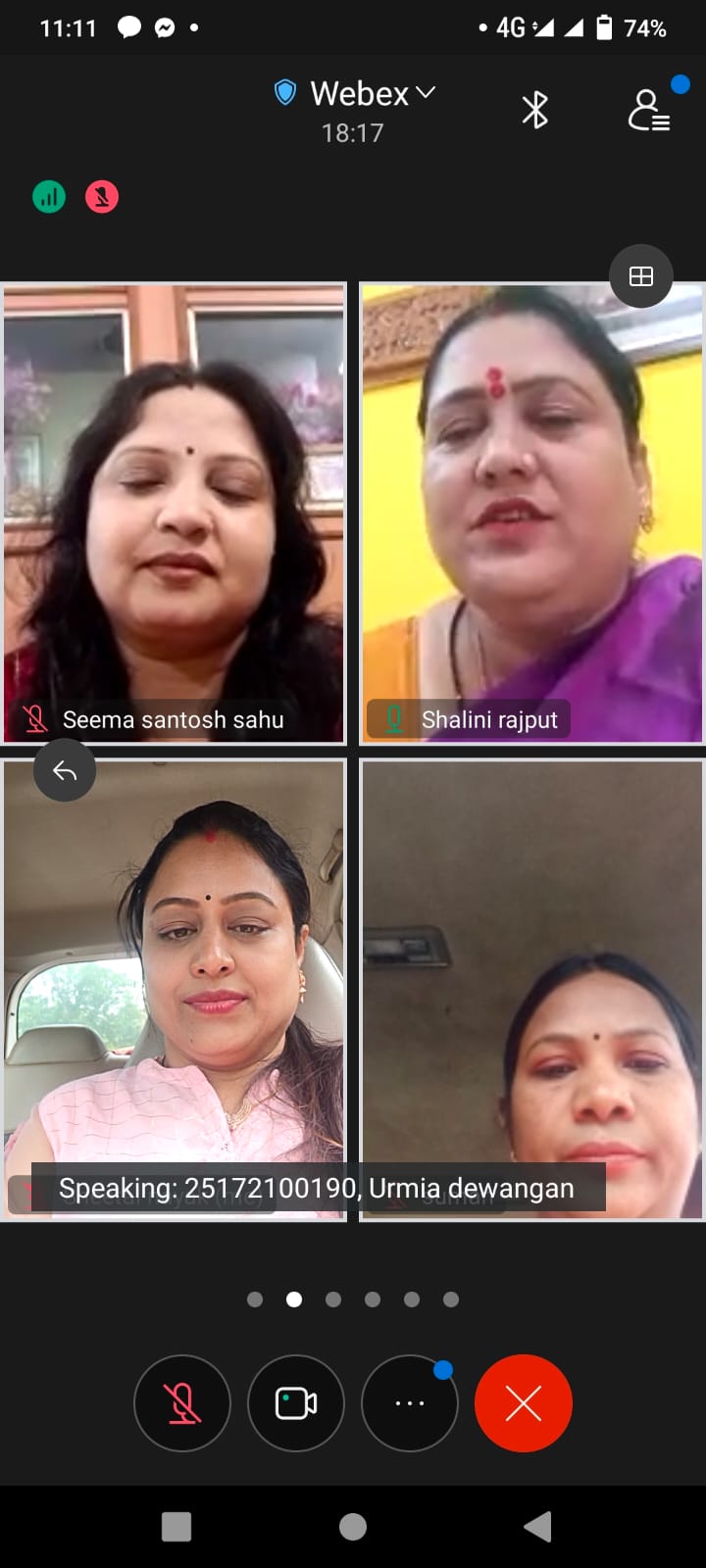
Task: Go to the third page dot
Action: point(333,1299)
